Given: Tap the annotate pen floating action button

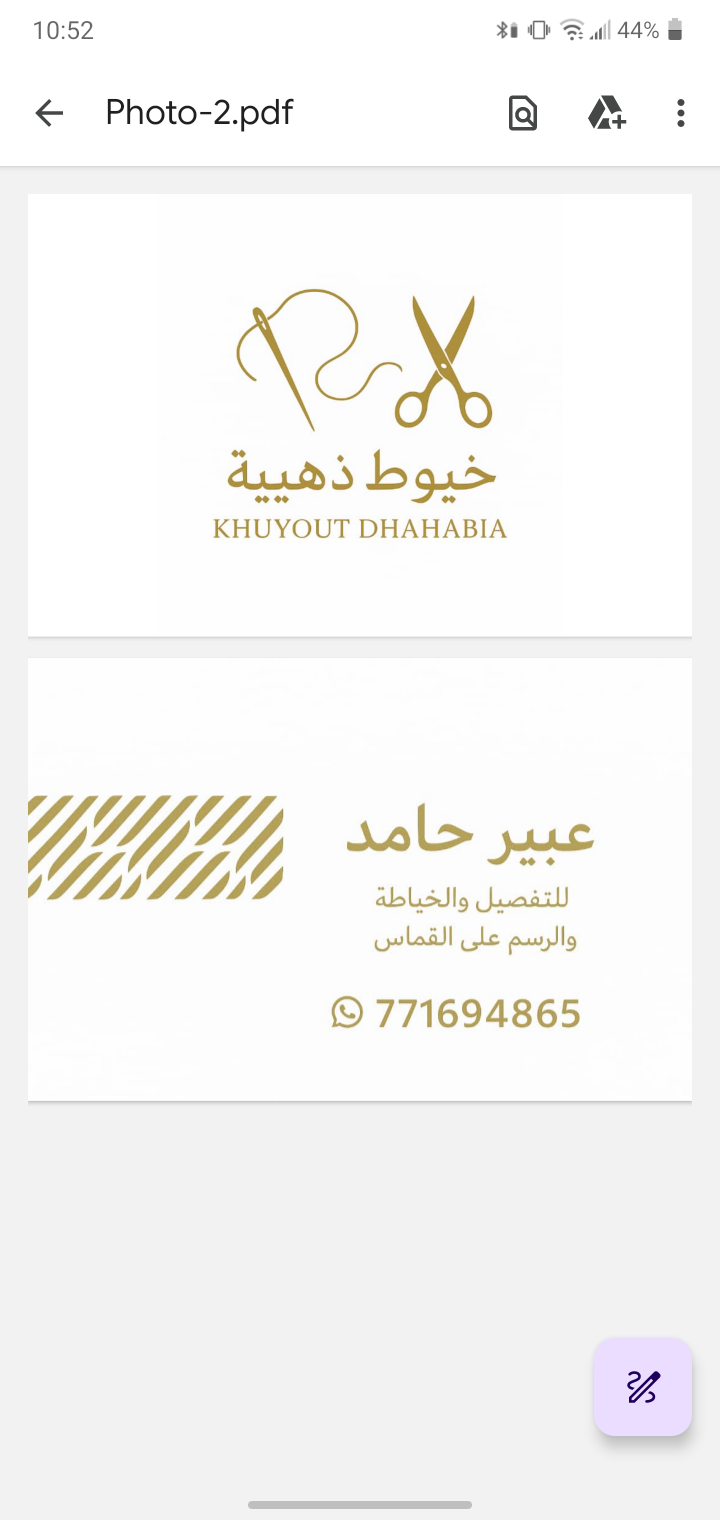Looking at the screenshot, I should click(643, 1387).
